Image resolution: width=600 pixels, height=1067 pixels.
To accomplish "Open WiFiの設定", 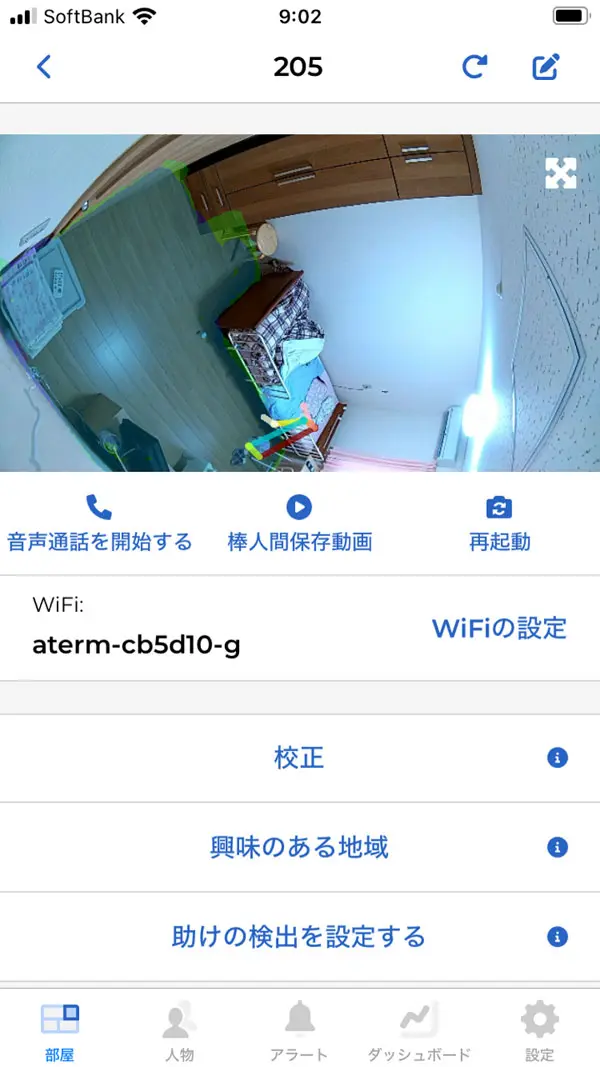I will [x=499, y=628].
